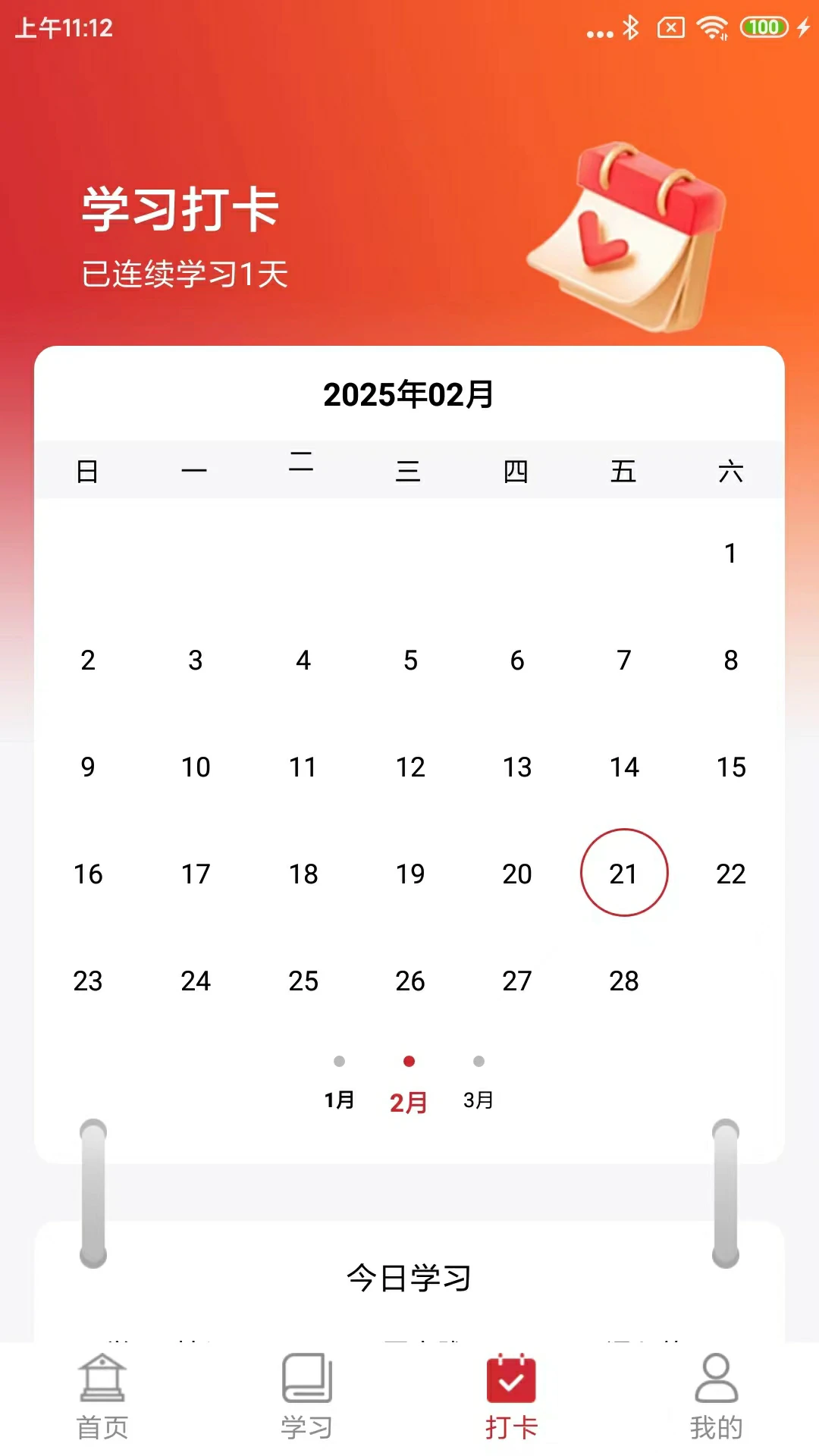Select date 26 in the calendar
This screenshot has width=819, height=1456.
click(410, 981)
